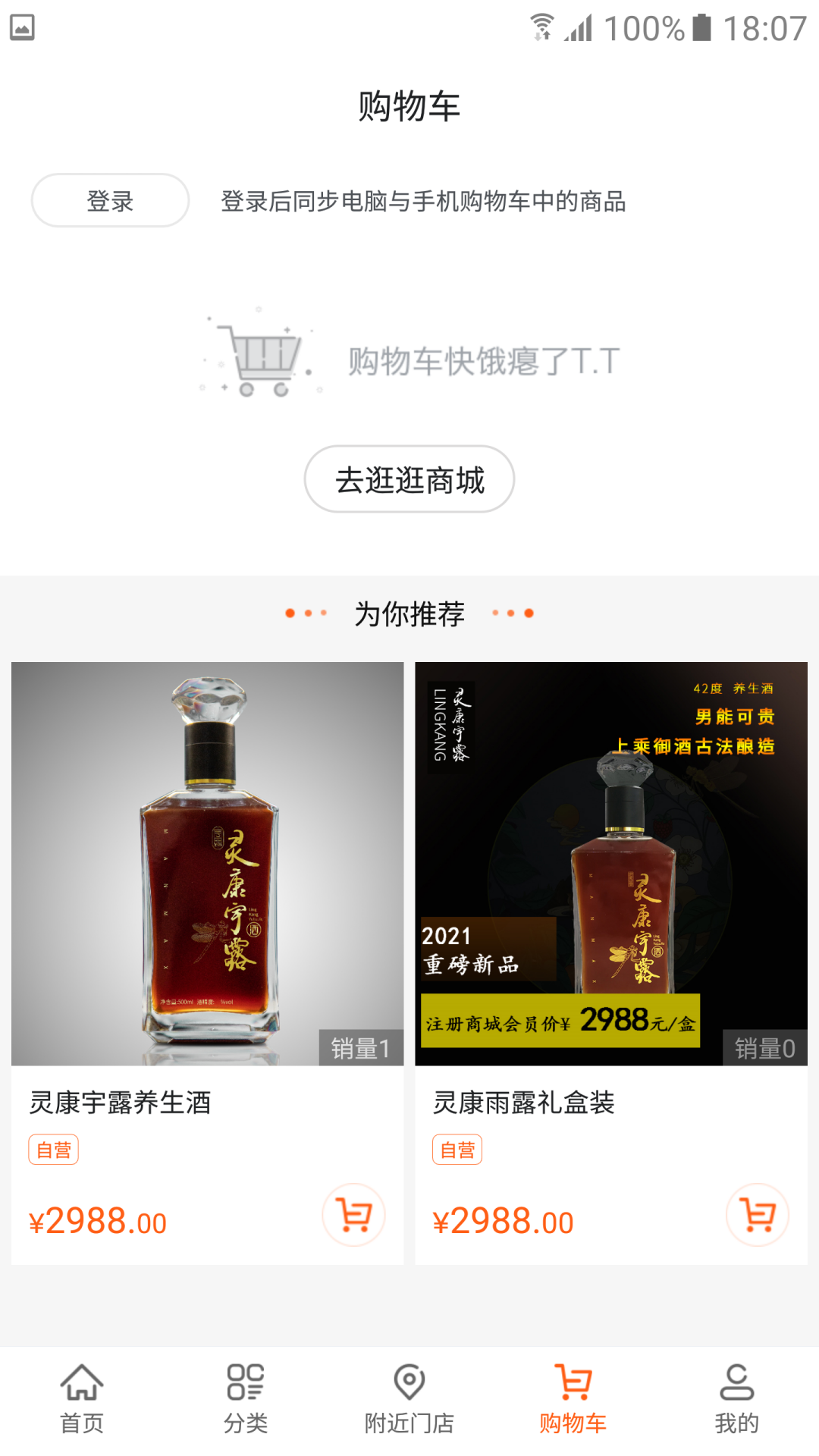
Task: Select the 自营 tag on 灵康宇露养生酒
Action: [53, 1149]
